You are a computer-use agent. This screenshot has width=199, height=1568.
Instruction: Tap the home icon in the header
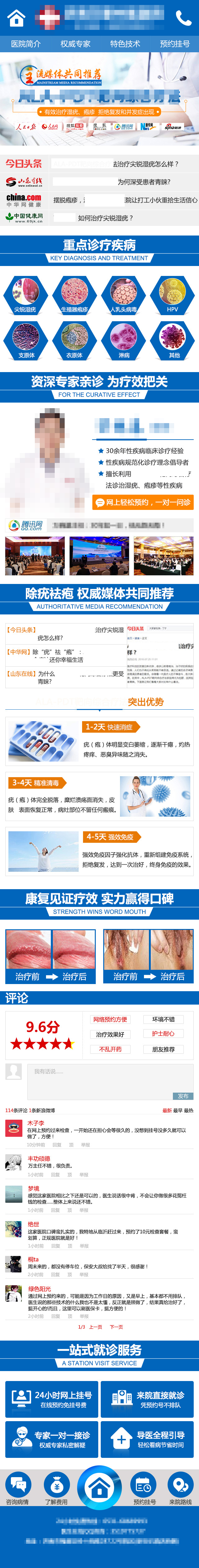16,18
